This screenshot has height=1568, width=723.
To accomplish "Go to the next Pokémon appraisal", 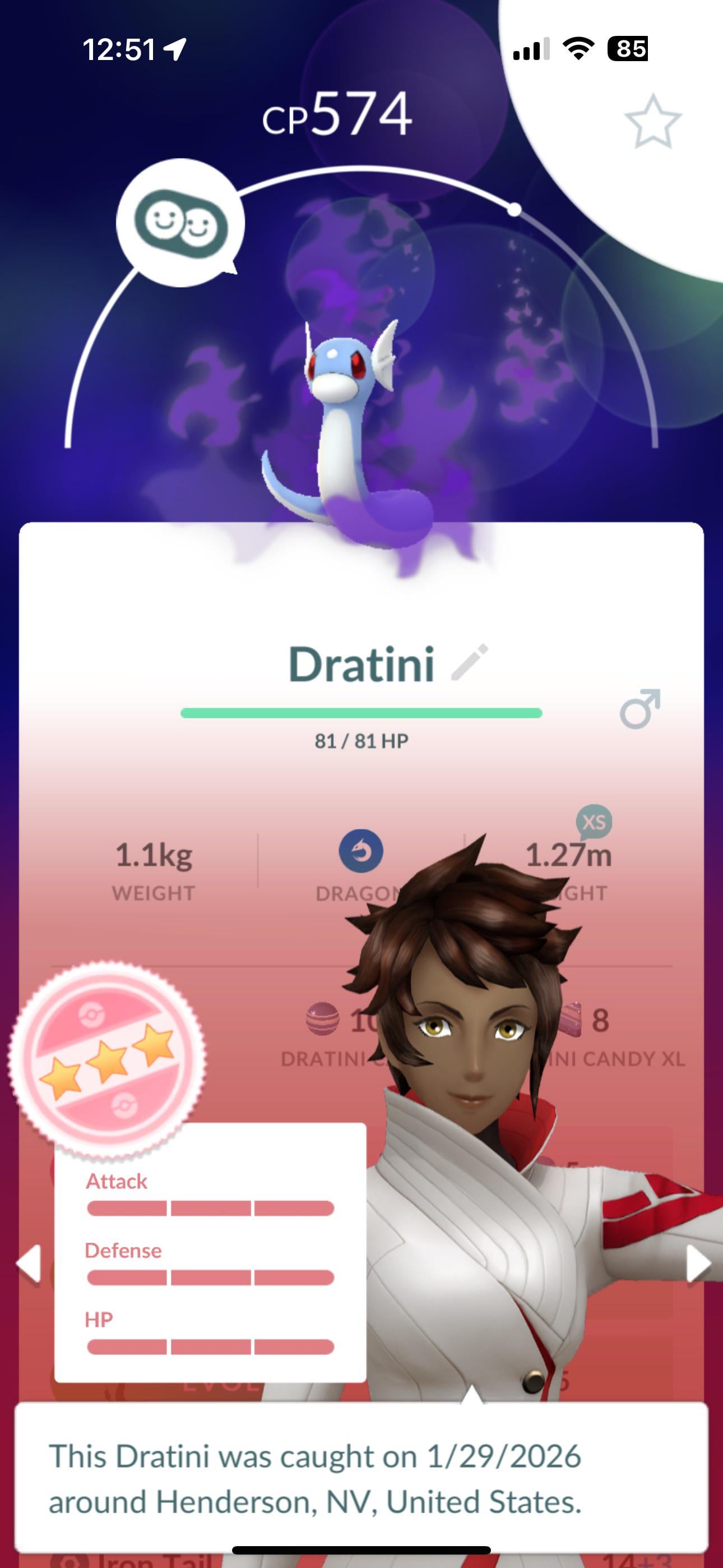I will click(x=697, y=1263).
